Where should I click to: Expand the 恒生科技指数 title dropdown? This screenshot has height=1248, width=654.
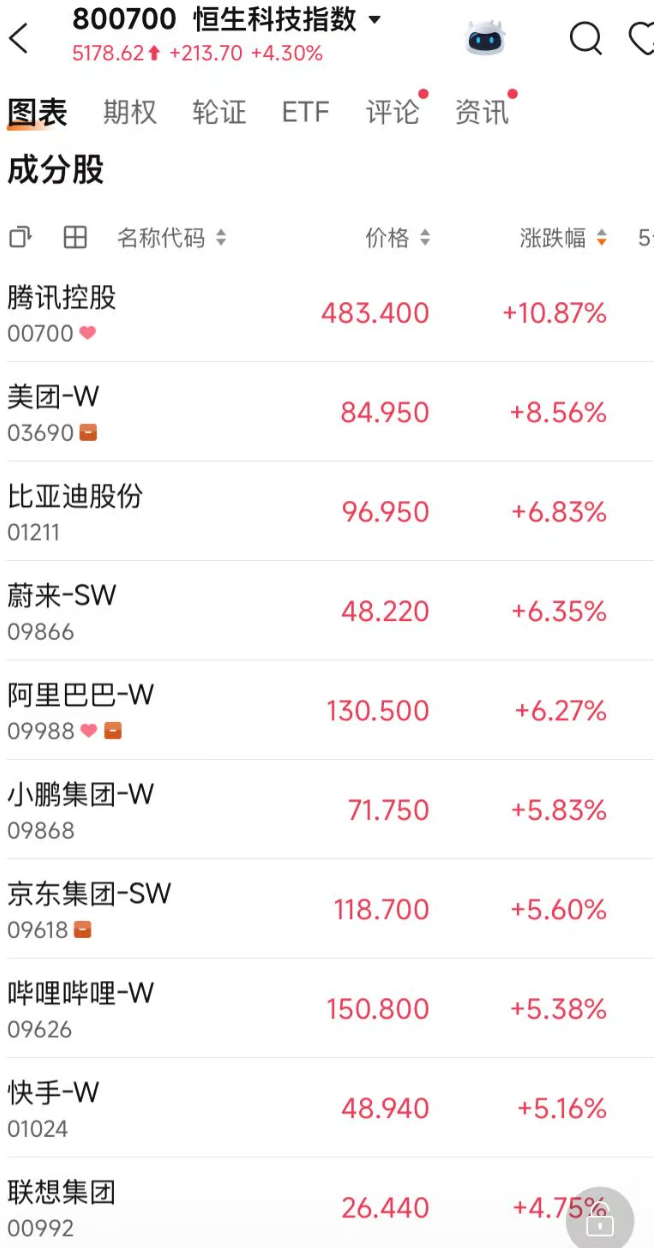pos(375,20)
